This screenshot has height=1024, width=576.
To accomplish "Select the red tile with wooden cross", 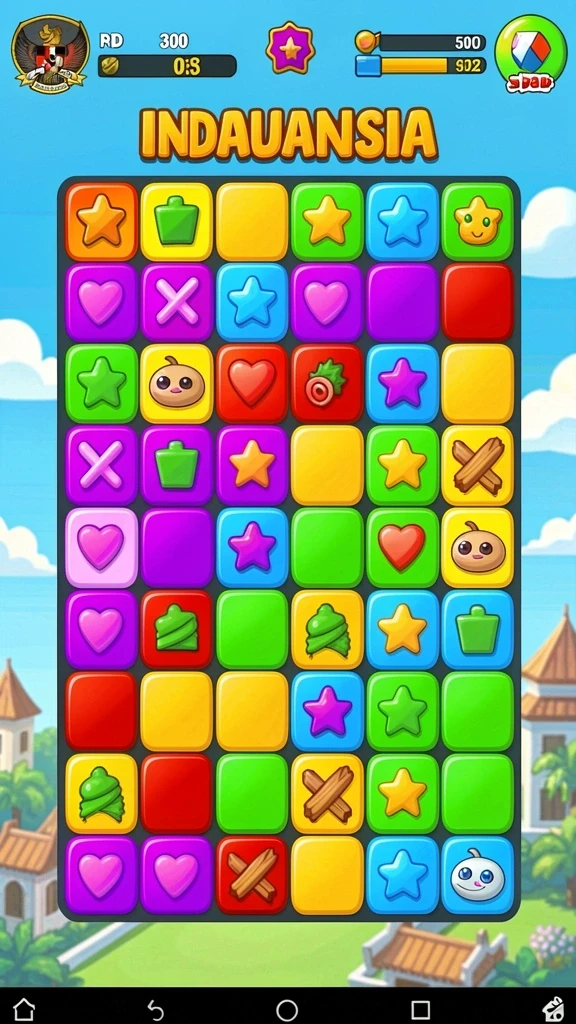I will 251,875.
